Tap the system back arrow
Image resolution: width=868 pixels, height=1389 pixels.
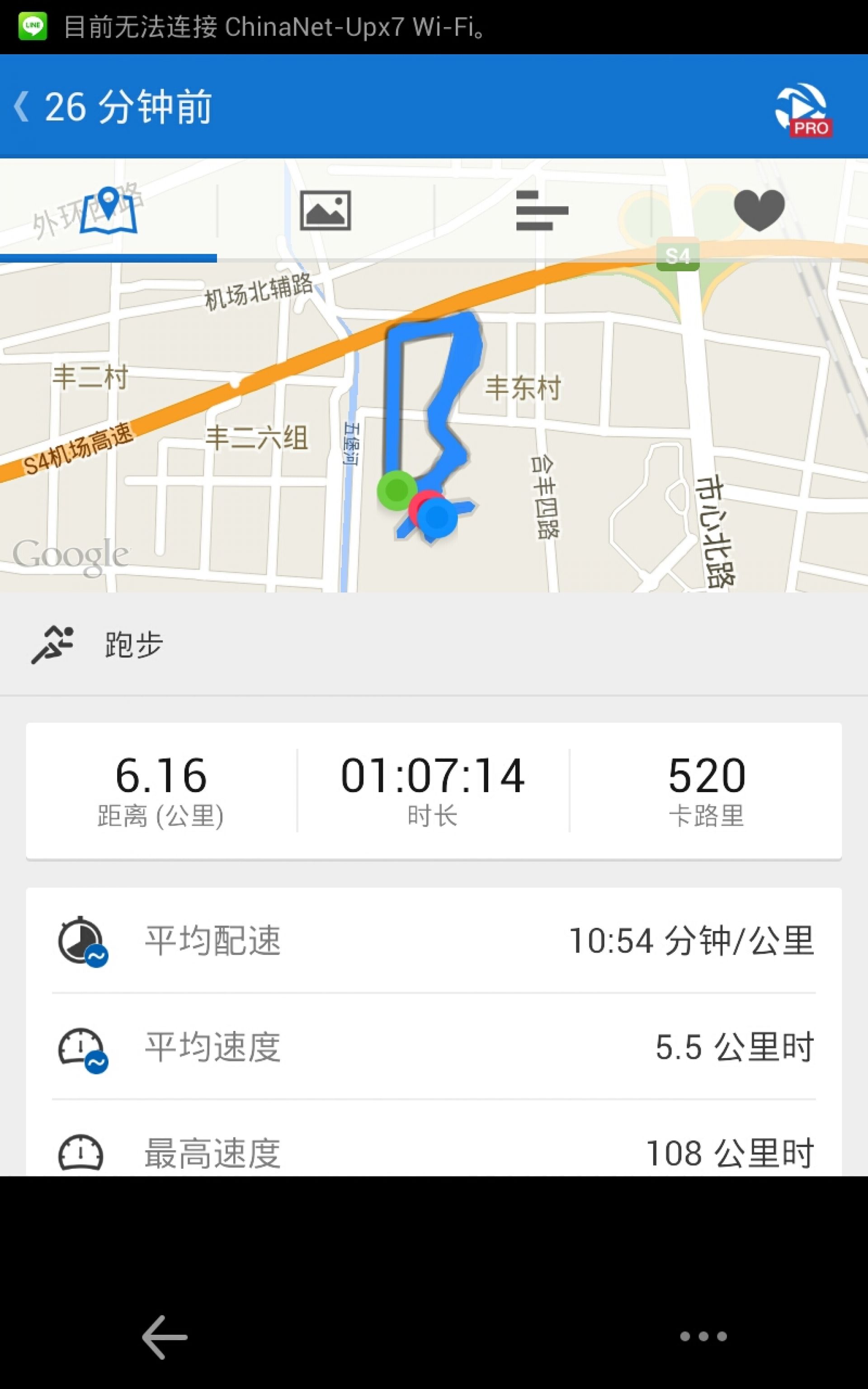(164, 1337)
